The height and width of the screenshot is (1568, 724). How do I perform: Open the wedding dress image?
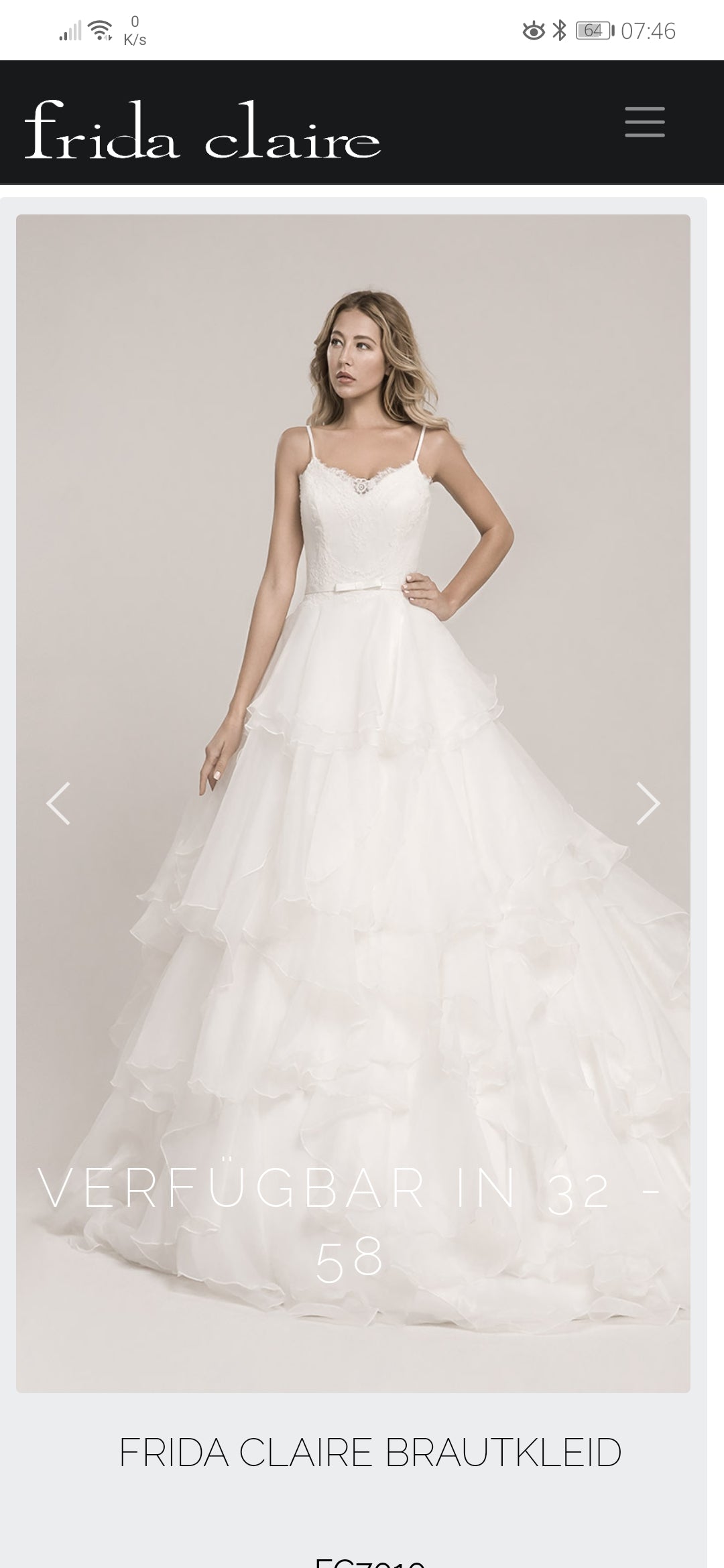point(353,670)
